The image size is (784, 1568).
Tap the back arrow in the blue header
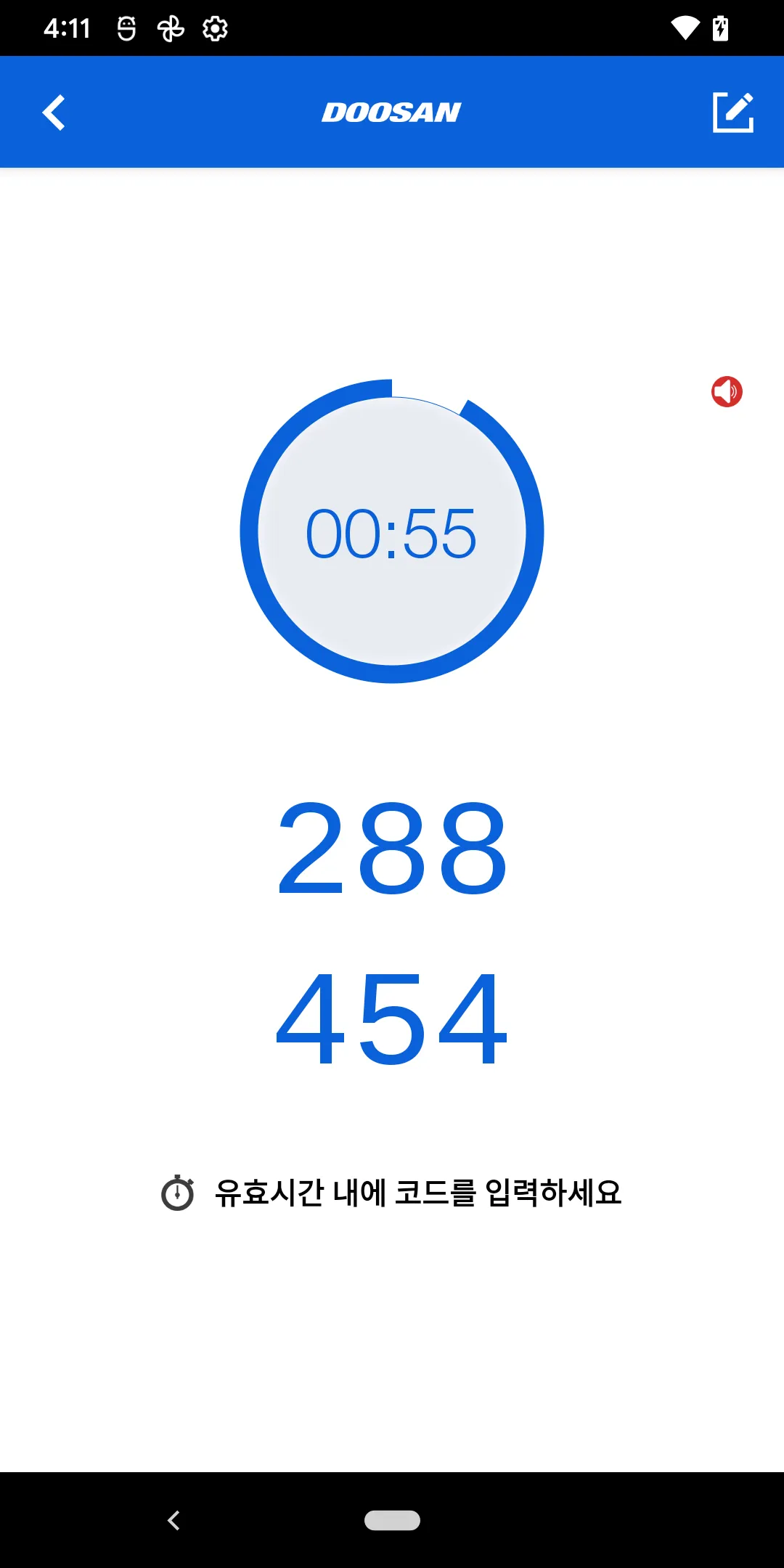tap(54, 112)
